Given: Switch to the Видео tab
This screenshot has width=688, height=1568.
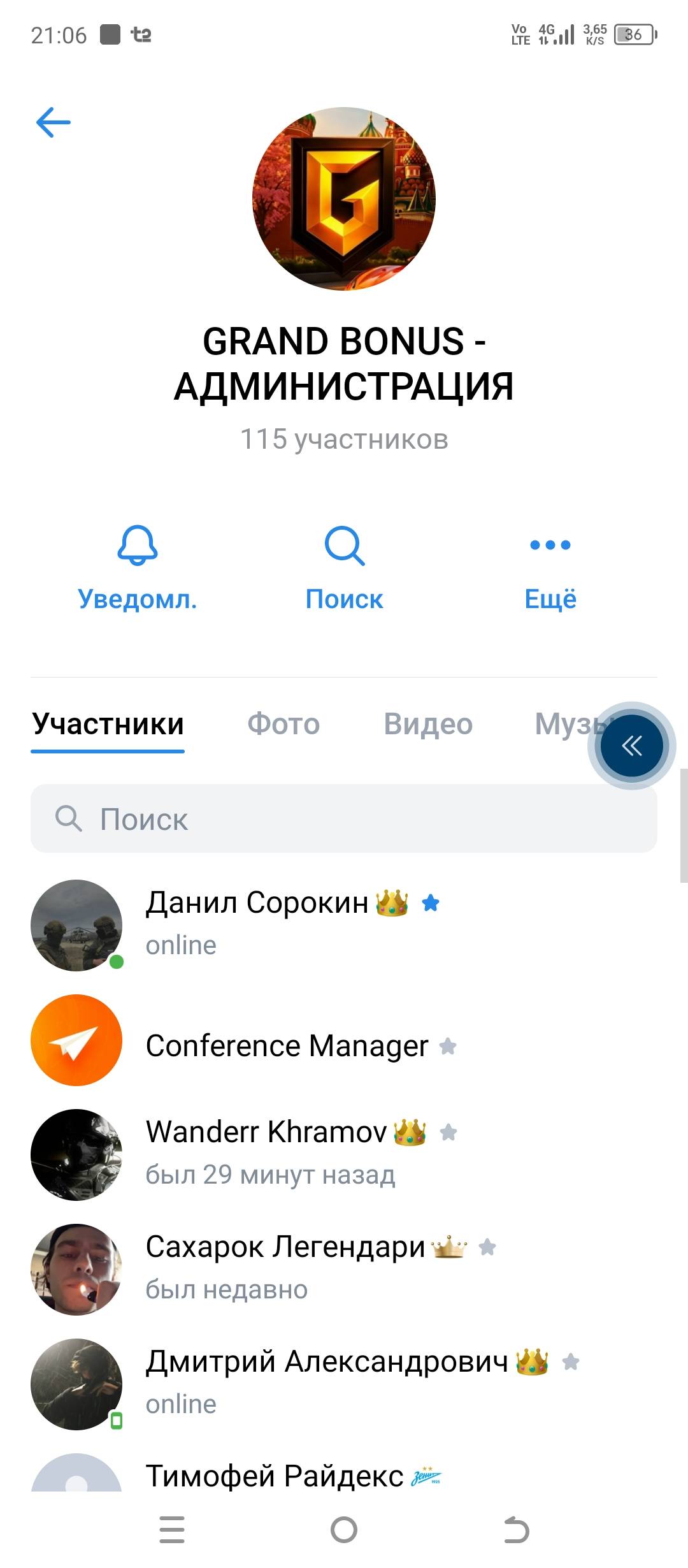Looking at the screenshot, I should [x=428, y=724].
